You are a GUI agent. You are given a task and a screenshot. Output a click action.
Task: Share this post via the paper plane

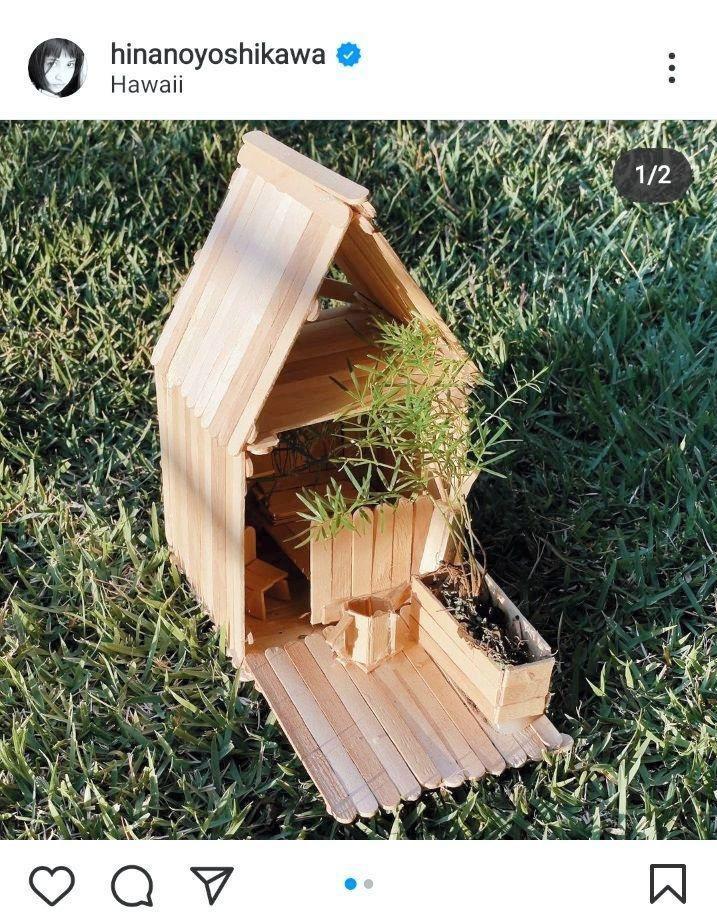(x=212, y=884)
